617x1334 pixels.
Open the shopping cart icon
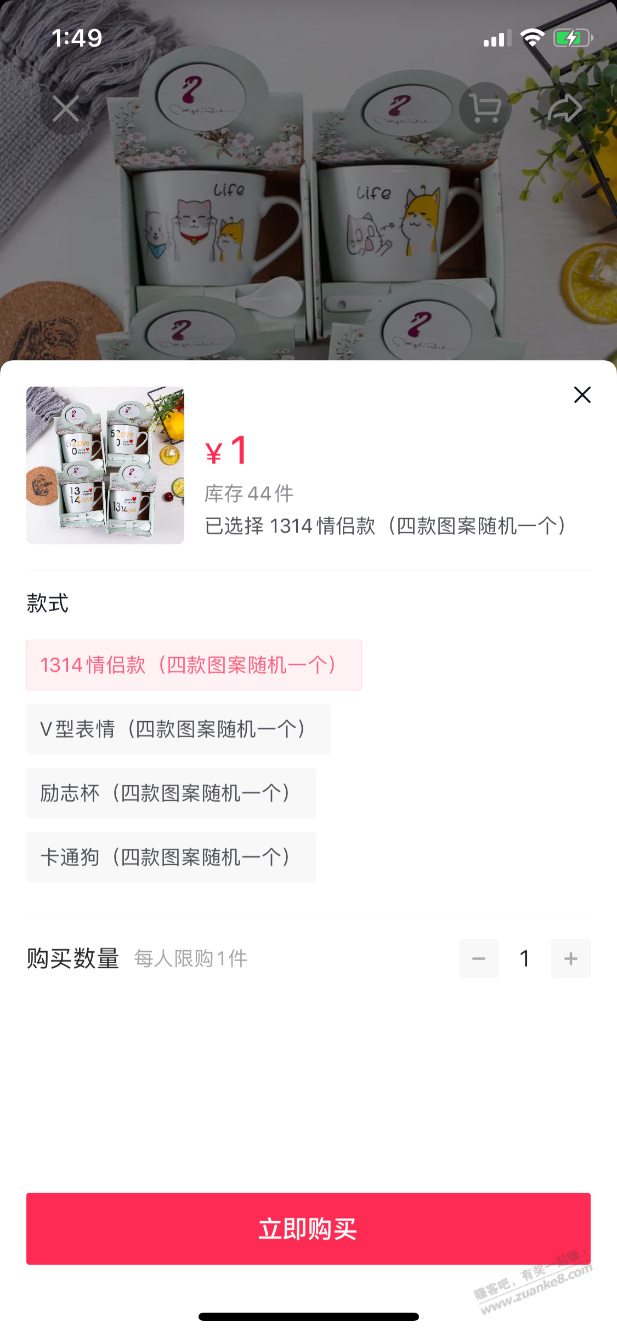click(x=485, y=108)
